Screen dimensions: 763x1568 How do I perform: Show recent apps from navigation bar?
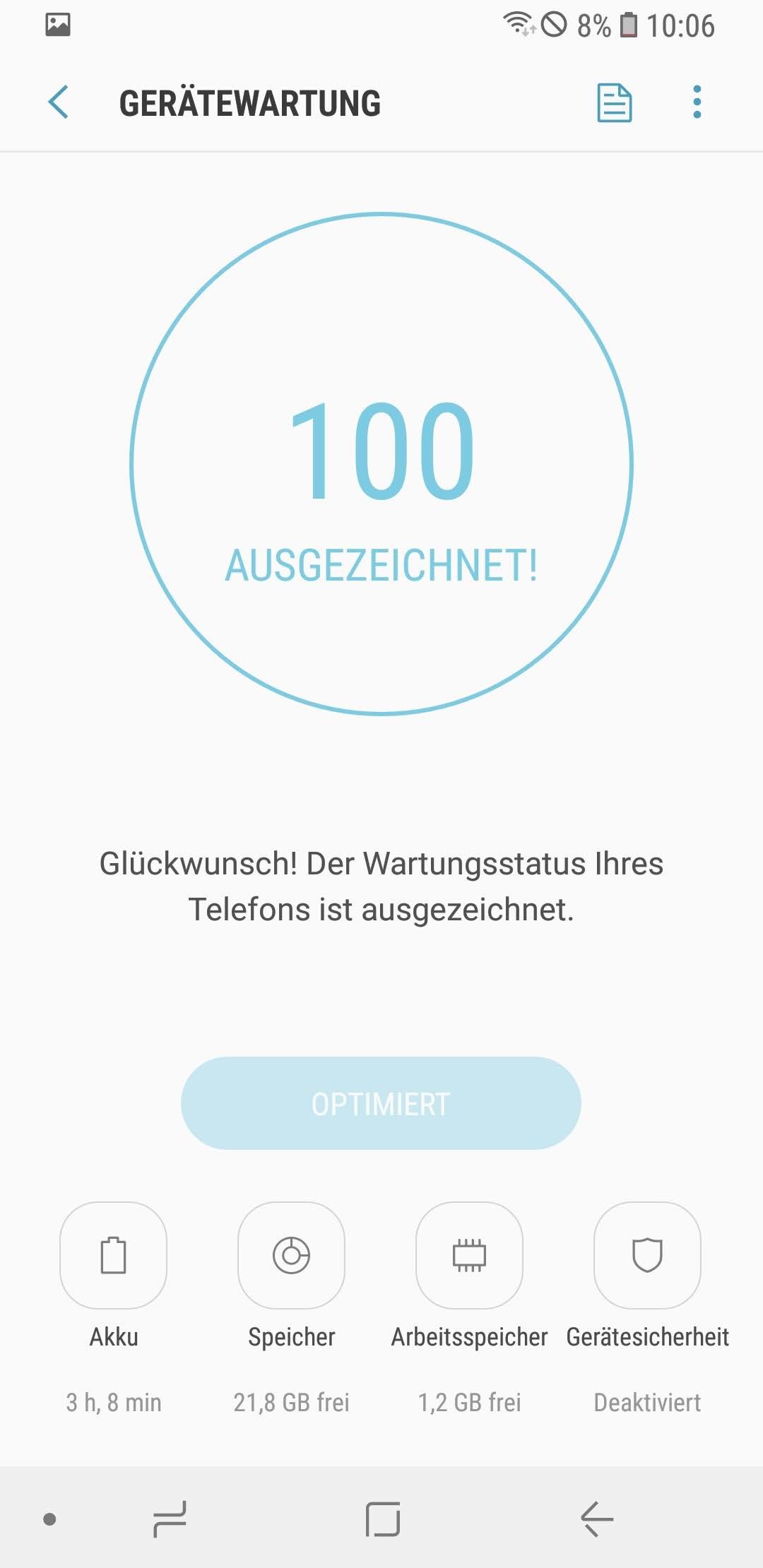click(170, 1519)
